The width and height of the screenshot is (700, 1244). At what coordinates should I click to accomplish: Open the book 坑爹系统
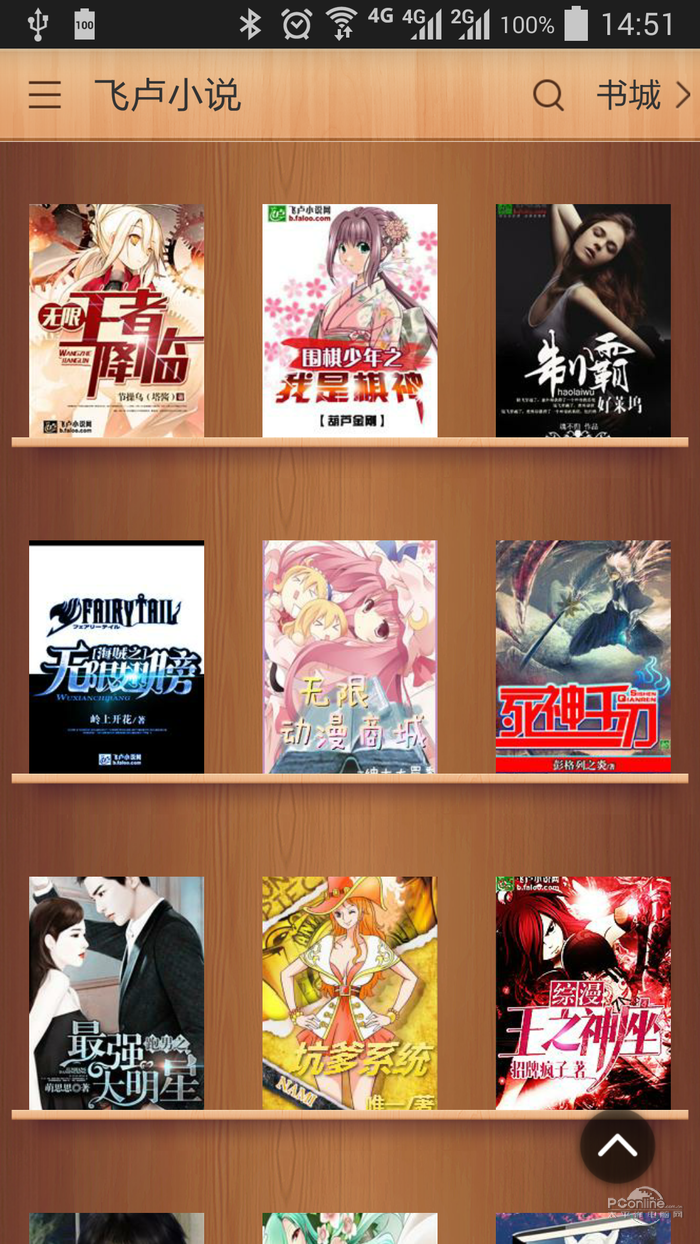349,992
